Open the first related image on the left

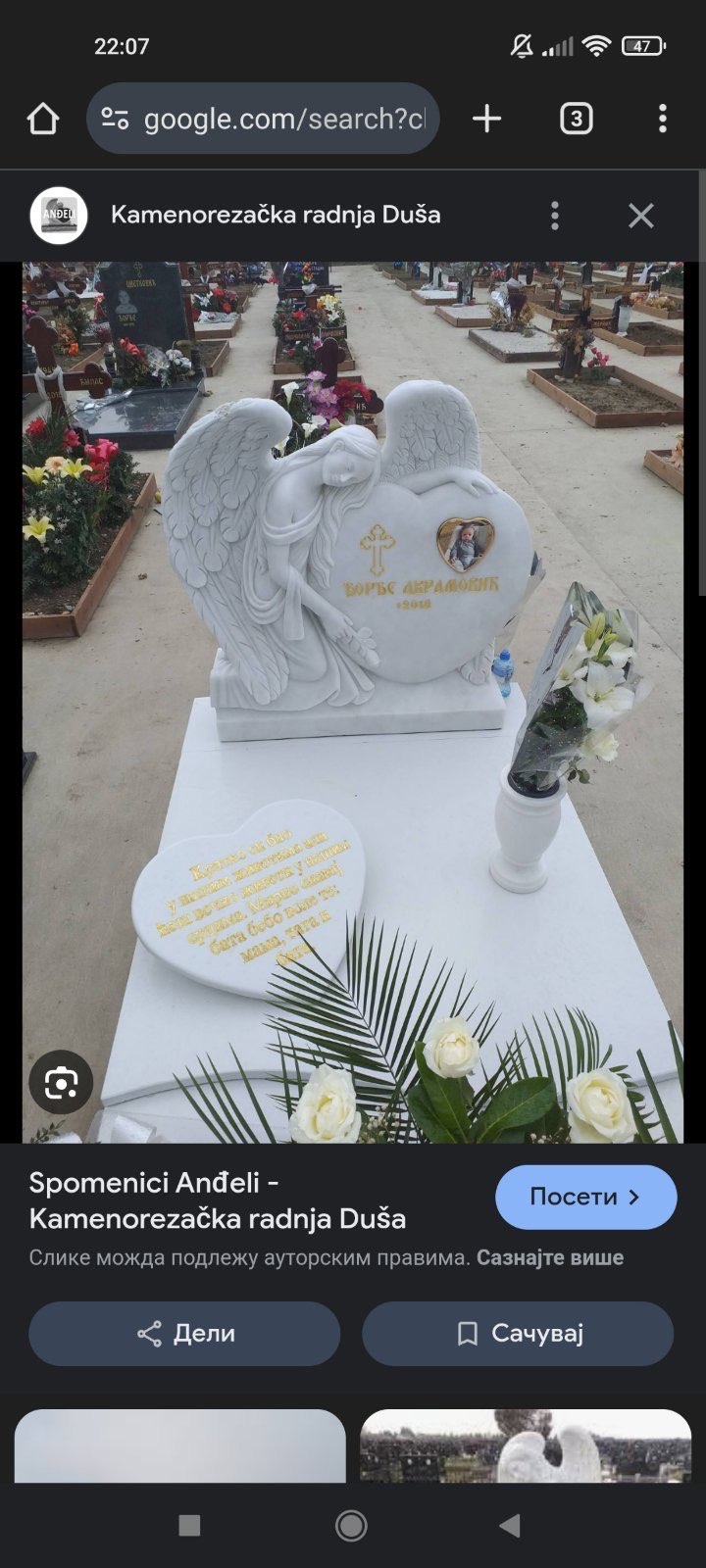coord(180,1445)
